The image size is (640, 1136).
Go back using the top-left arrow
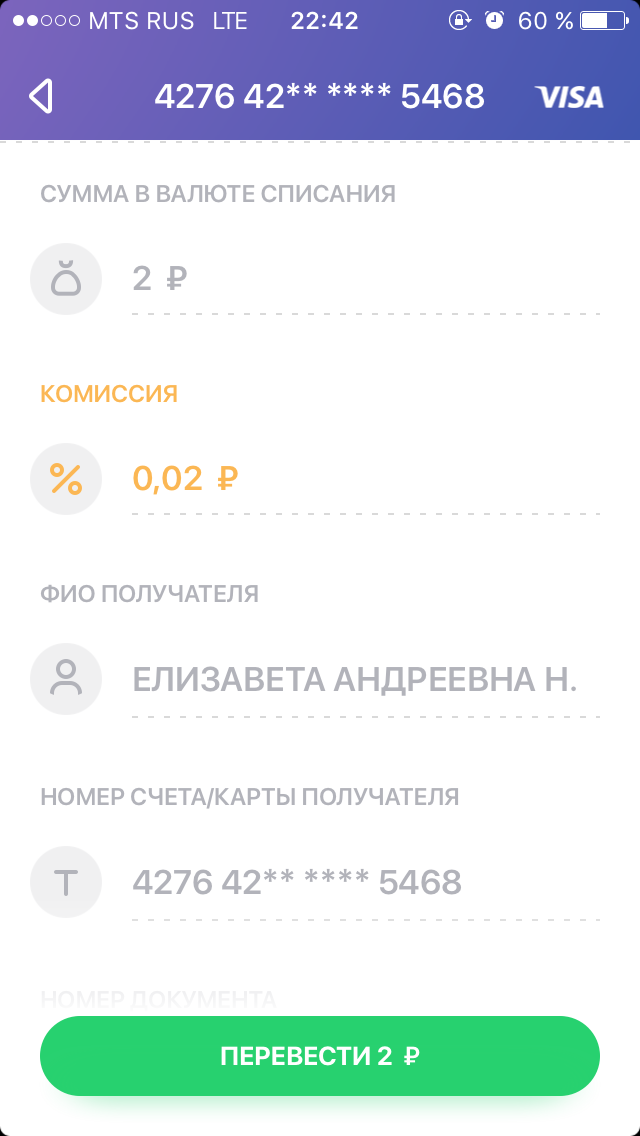pos(40,96)
